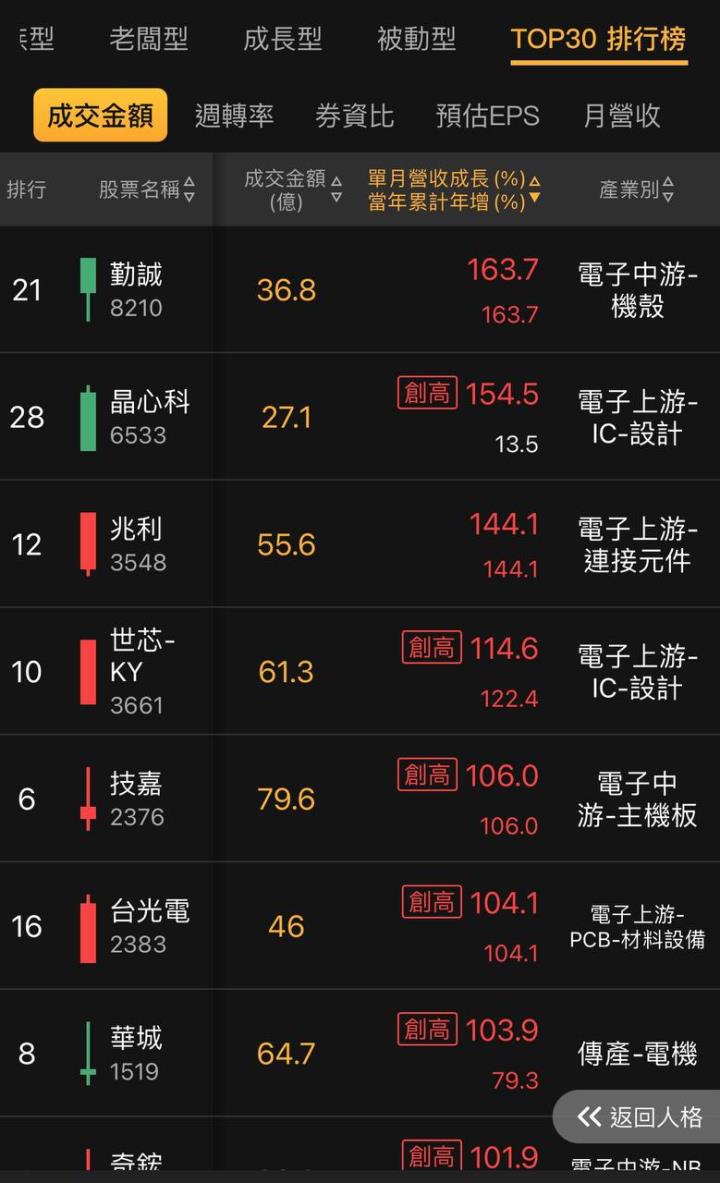Viewport: 720px width, 1183px height.
Task: Select the 成交金額 chip
Action: click(x=100, y=115)
